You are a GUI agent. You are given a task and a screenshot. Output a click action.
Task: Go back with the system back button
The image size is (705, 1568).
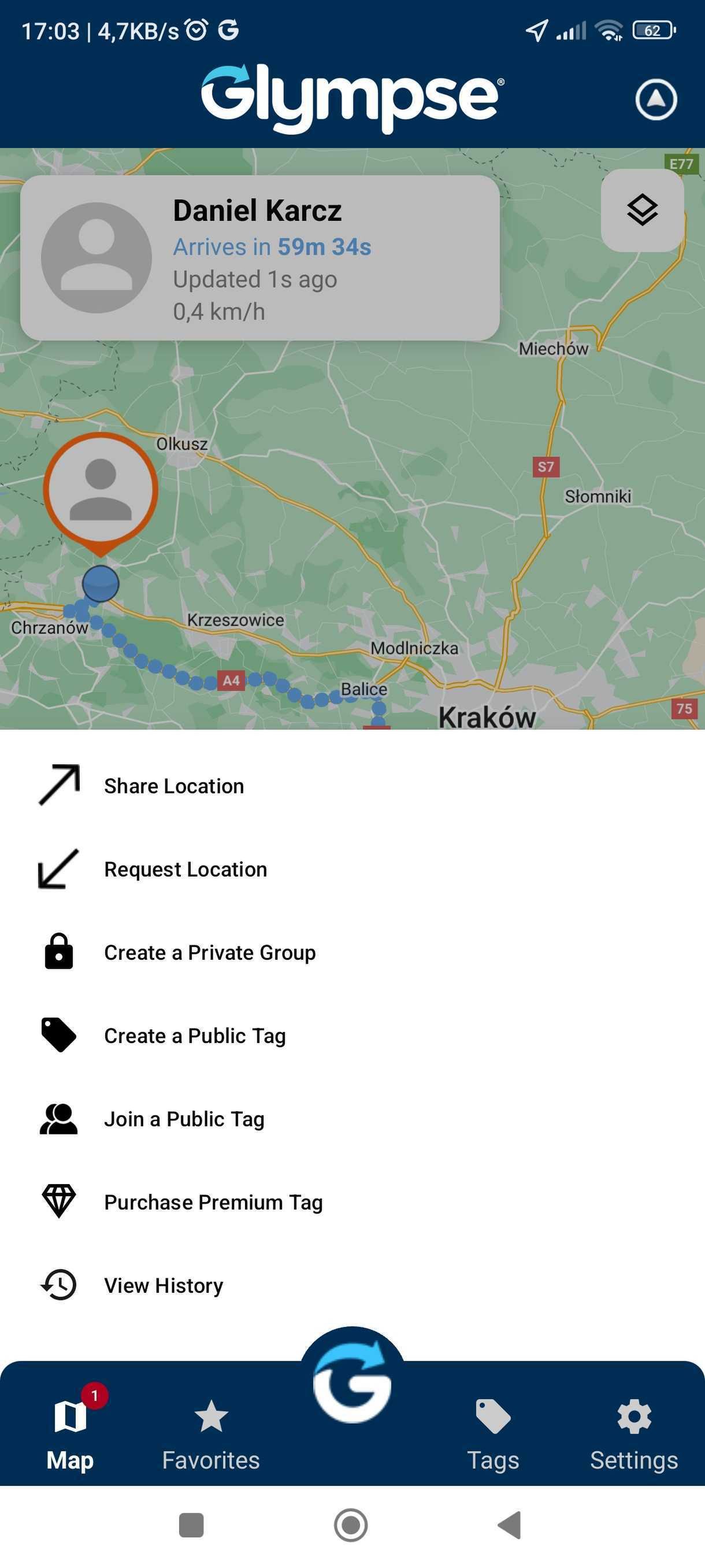(510, 1525)
